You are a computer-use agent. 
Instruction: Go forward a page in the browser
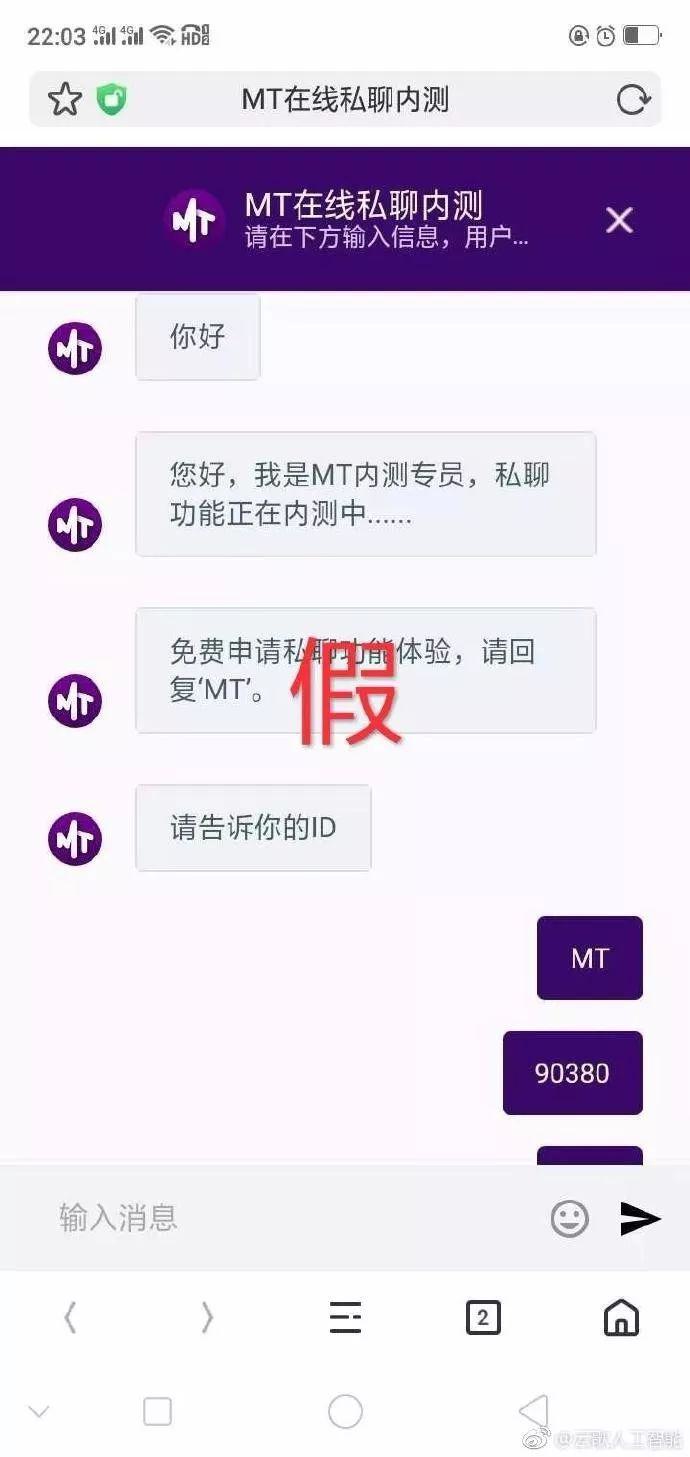(x=207, y=1318)
